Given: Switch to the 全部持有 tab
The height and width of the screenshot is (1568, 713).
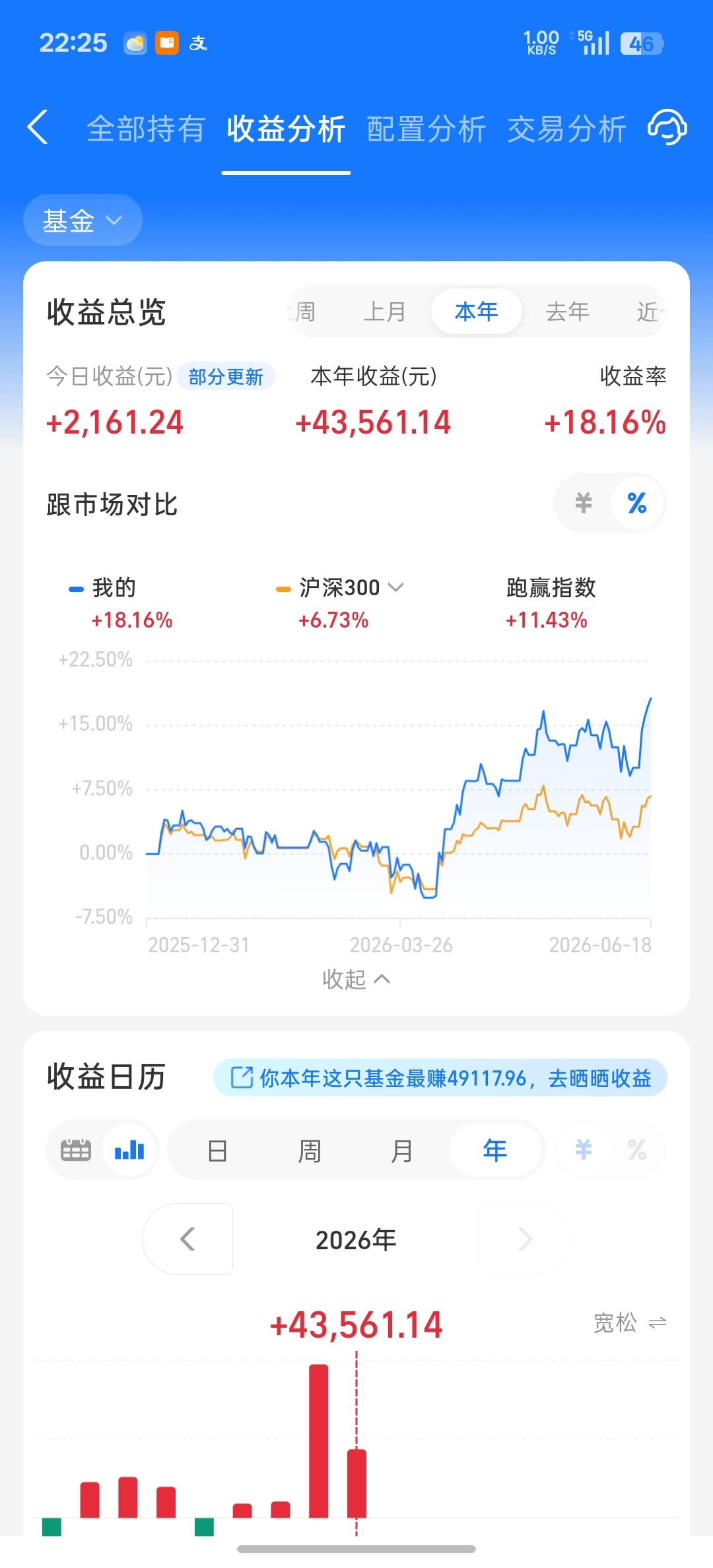Looking at the screenshot, I should pyautogui.click(x=146, y=129).
